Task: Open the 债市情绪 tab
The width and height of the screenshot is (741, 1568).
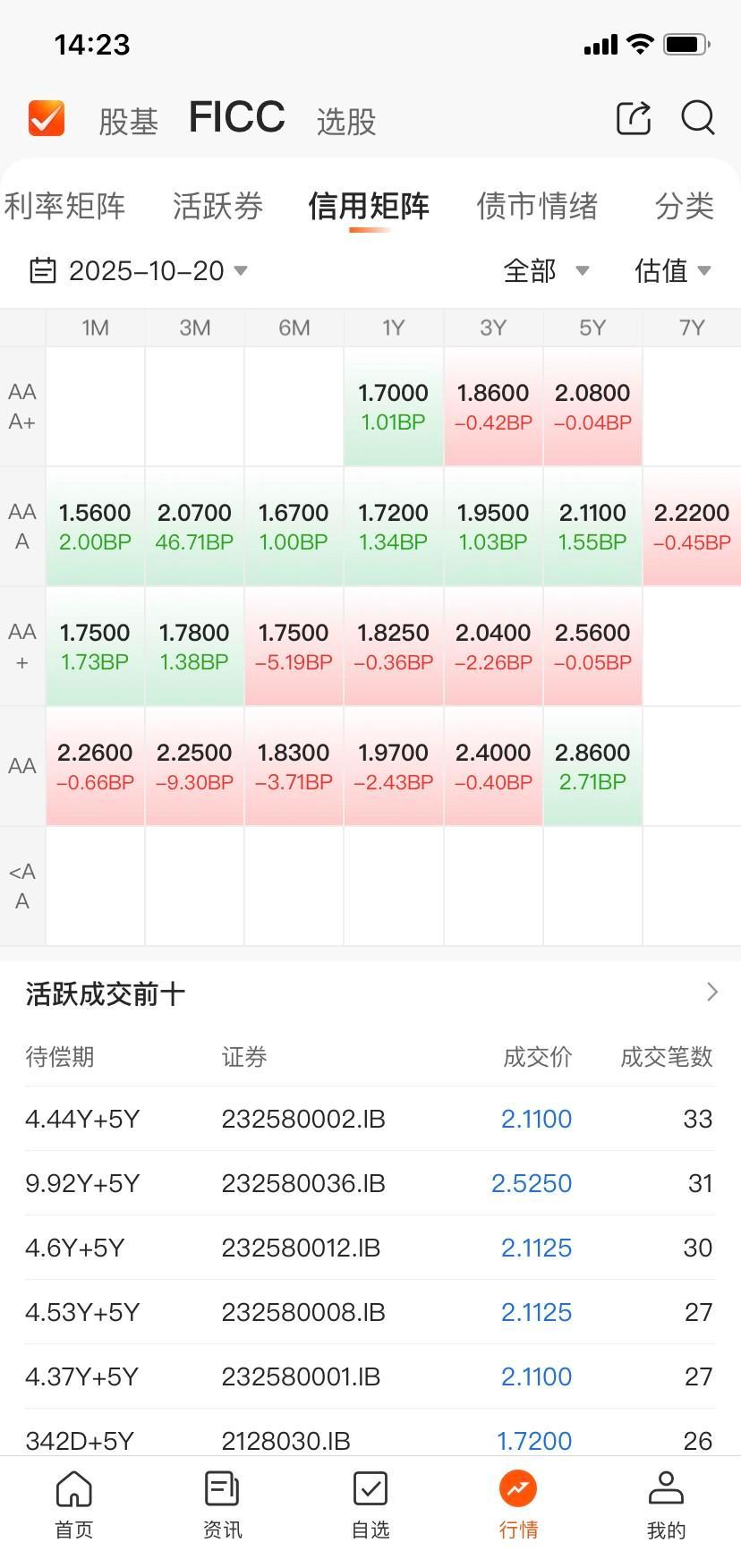Action: click(x=537, y=206)
